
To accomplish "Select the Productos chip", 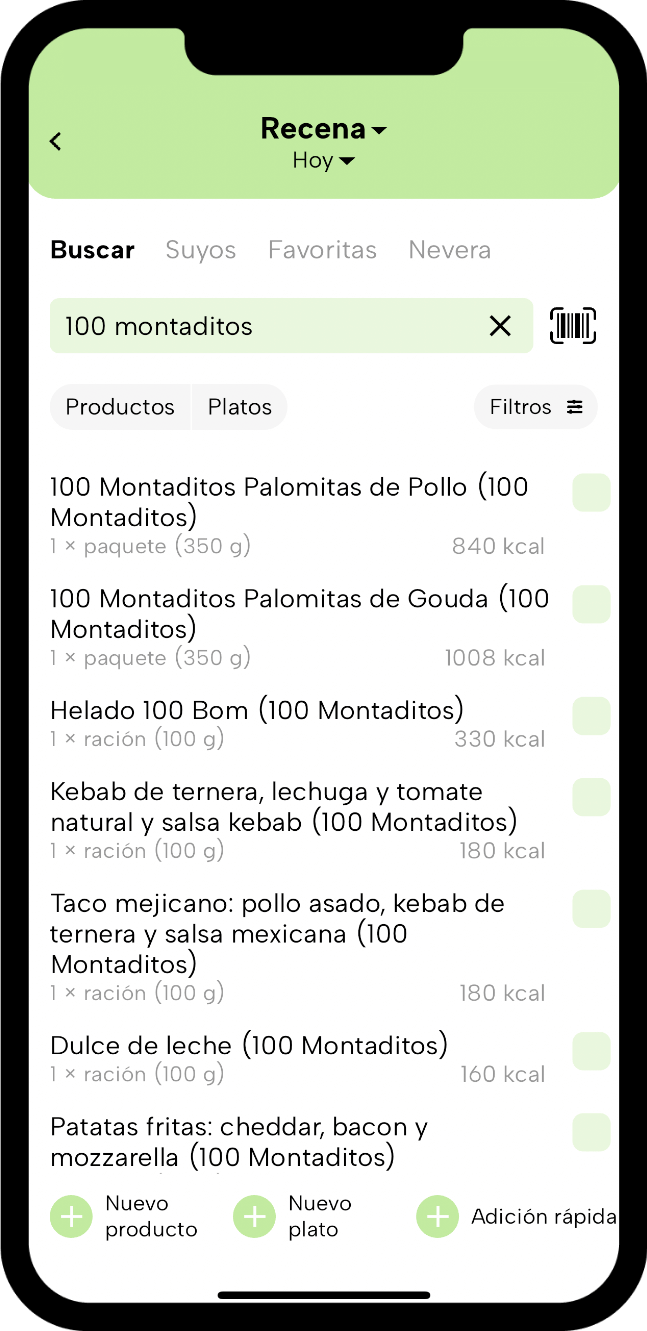I will click(120, 407).
